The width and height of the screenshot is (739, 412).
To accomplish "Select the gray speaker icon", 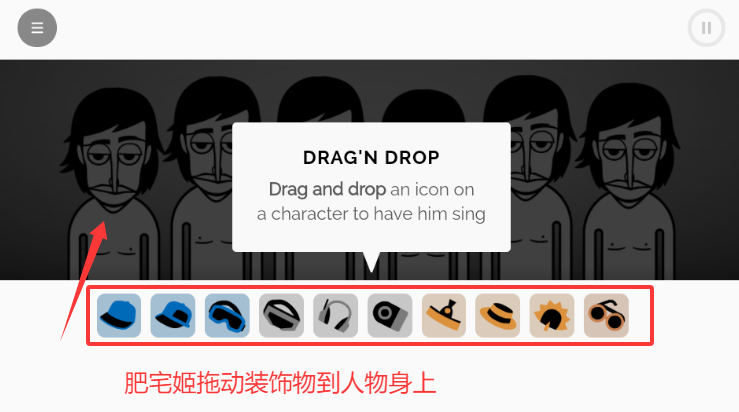I will [389, 315].
